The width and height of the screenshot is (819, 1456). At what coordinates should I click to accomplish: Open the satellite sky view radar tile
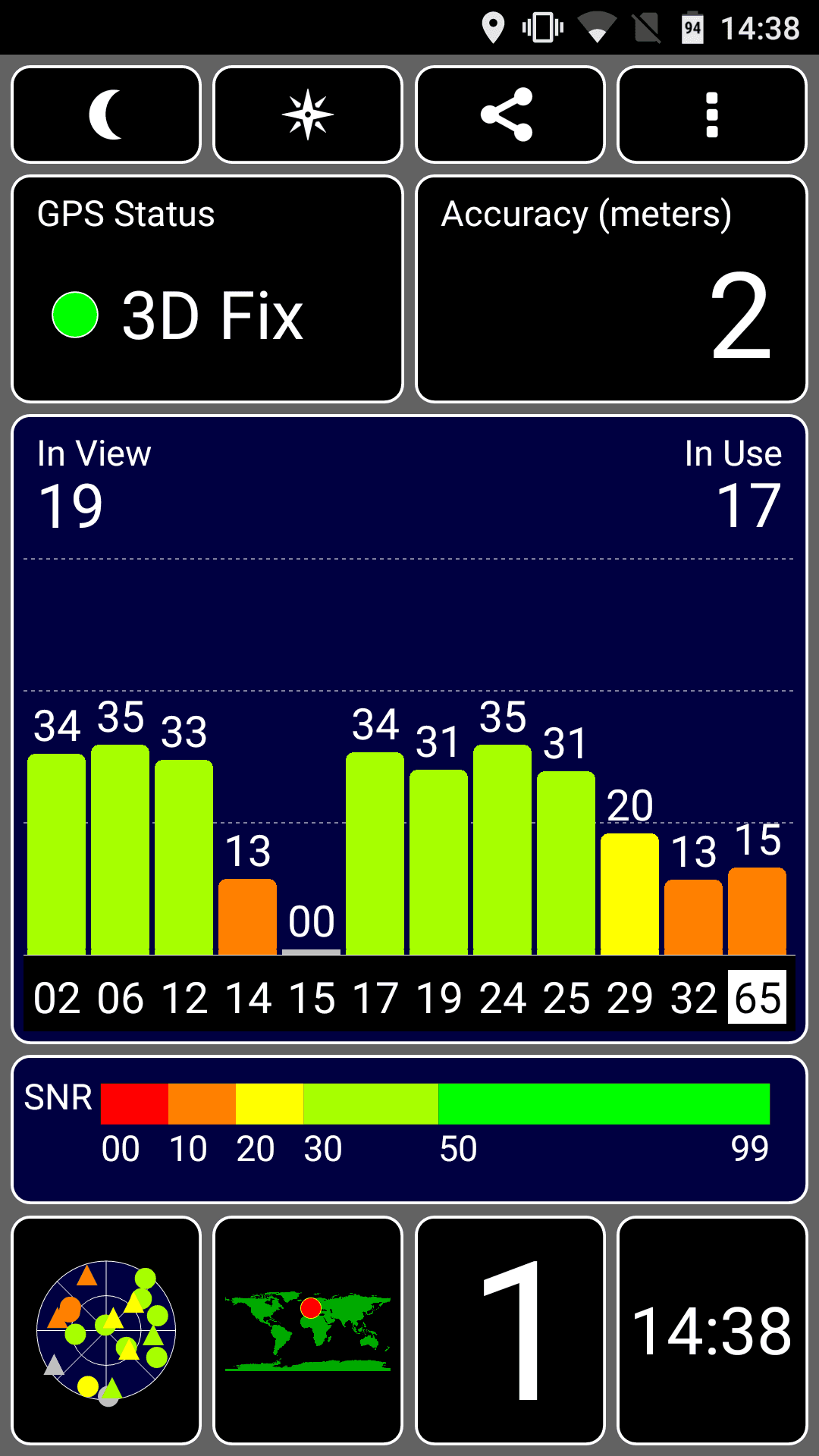[106, 1331]
